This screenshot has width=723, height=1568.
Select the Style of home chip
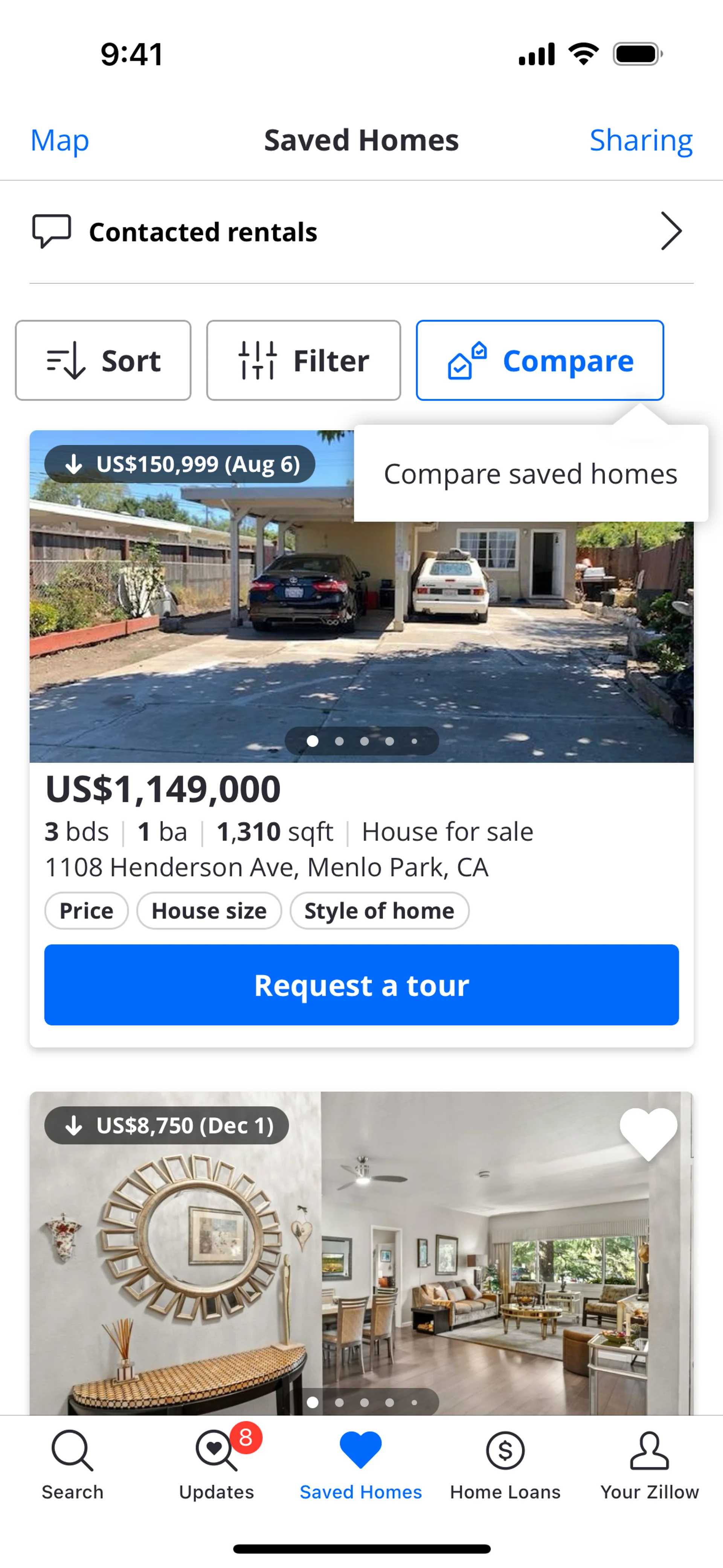379,911
